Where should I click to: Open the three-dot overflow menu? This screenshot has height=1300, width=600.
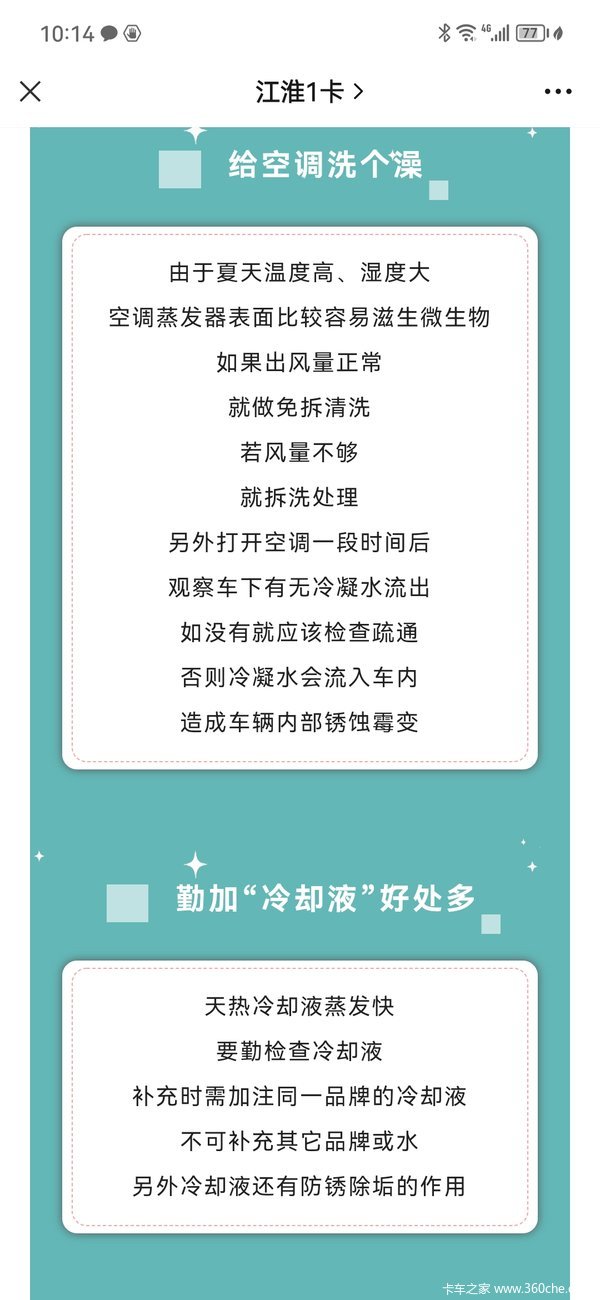558,92
